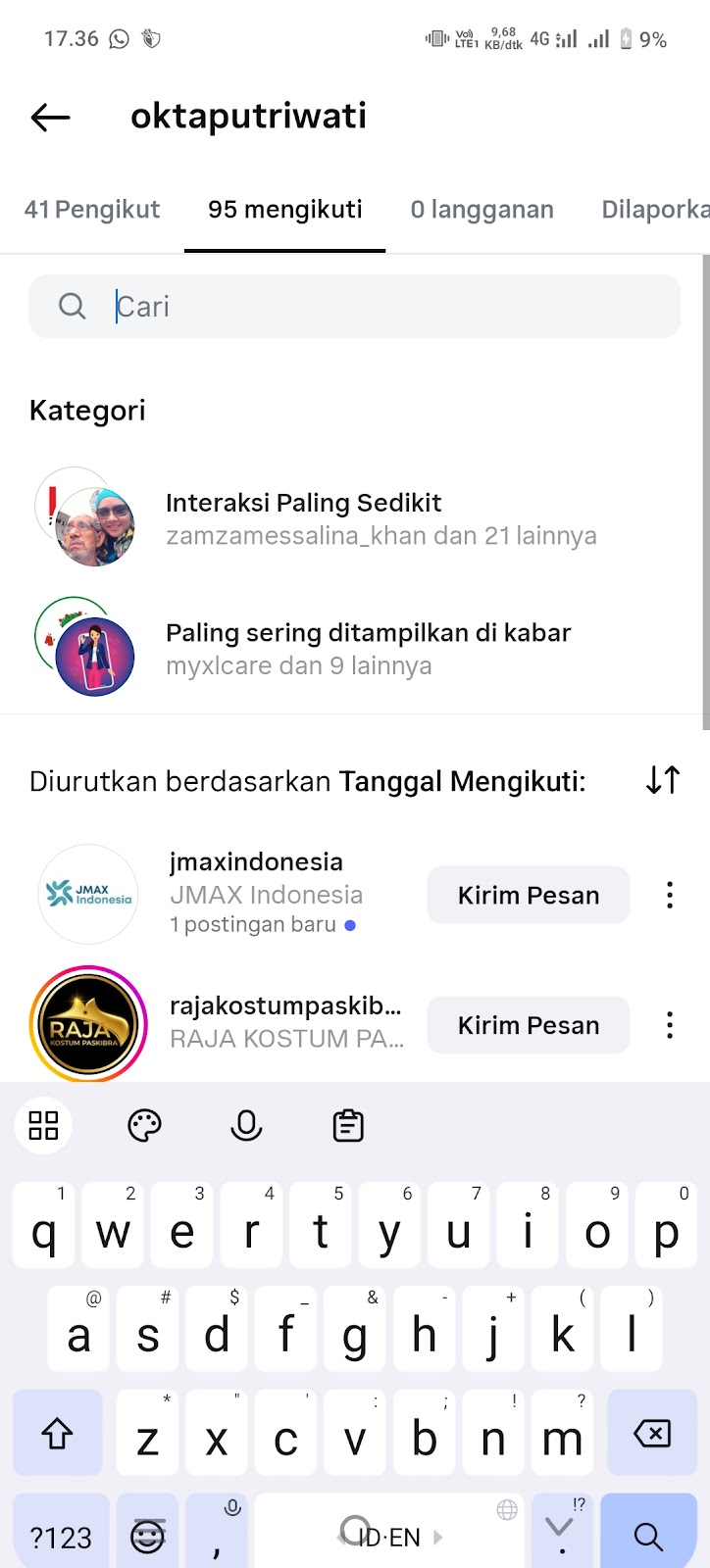Tap the keyboard backspace key
The image size is (710, 1568).
[x=652, y=1434]
